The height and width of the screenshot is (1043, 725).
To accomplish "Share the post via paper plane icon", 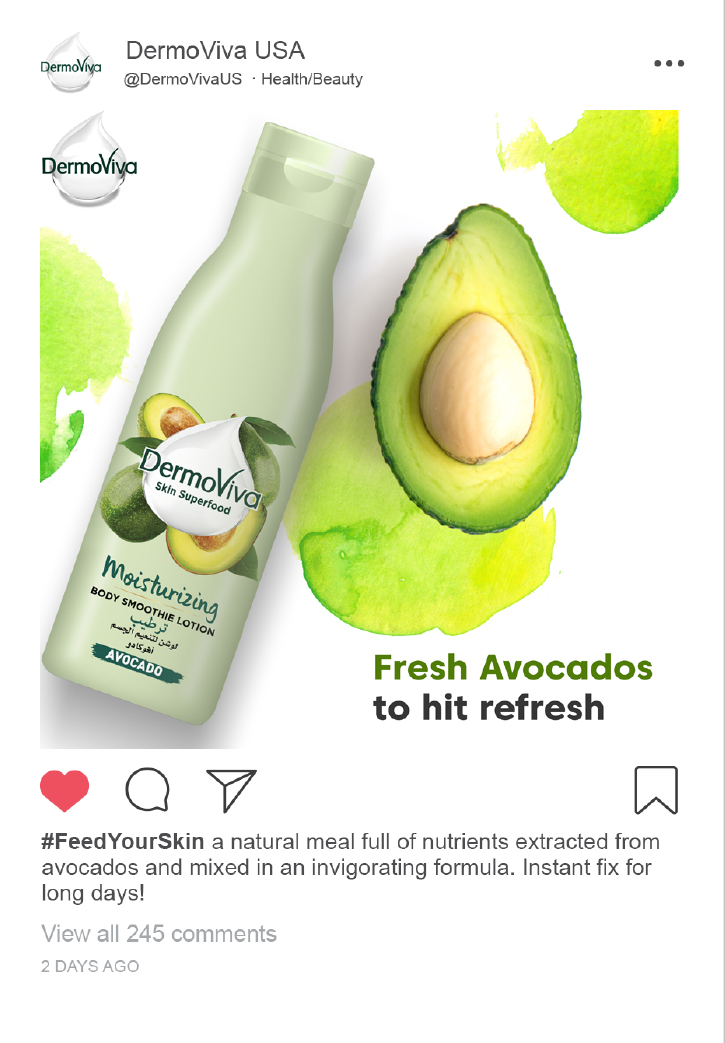I will [x=231, y=790].
